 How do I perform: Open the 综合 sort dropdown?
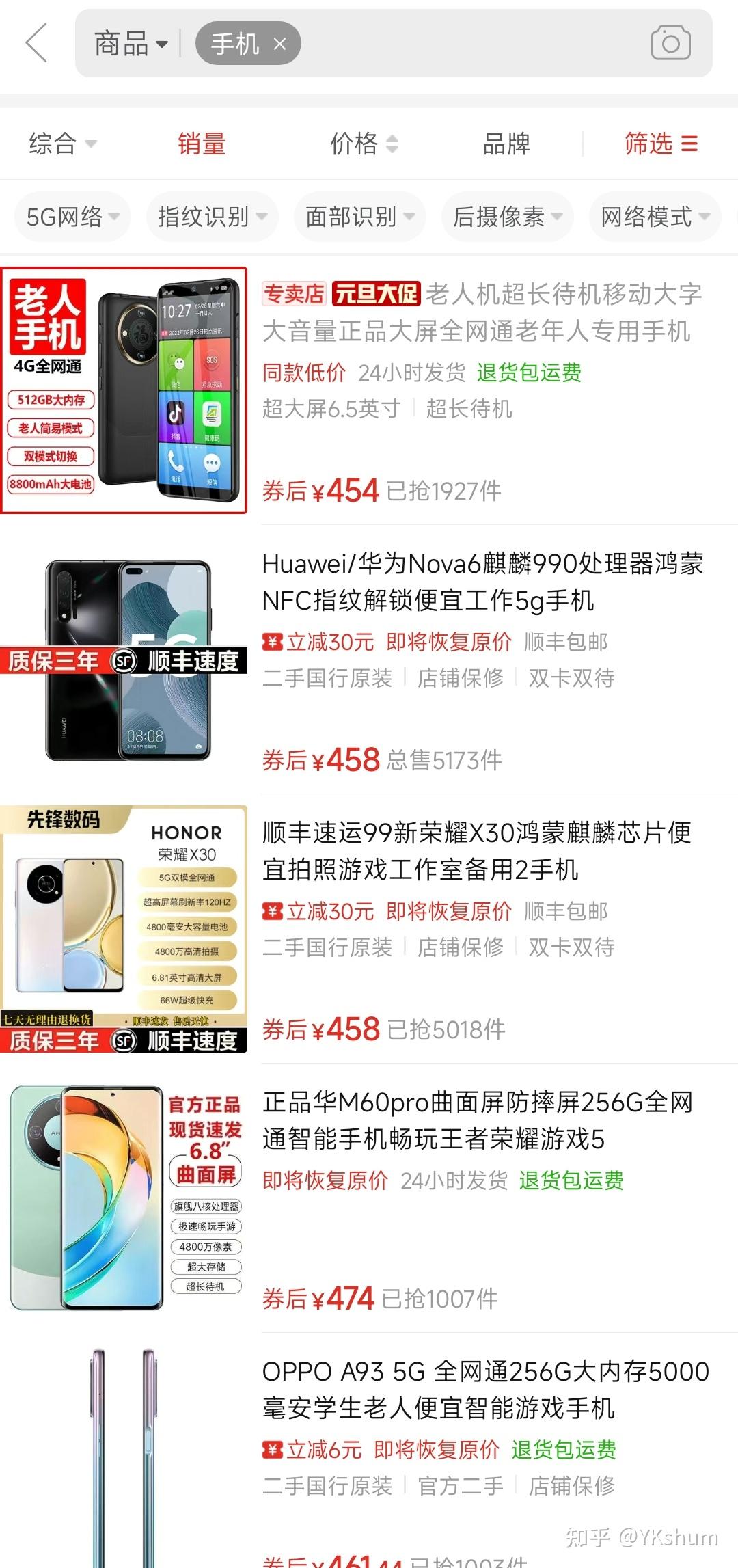click(x=63, y=144)
